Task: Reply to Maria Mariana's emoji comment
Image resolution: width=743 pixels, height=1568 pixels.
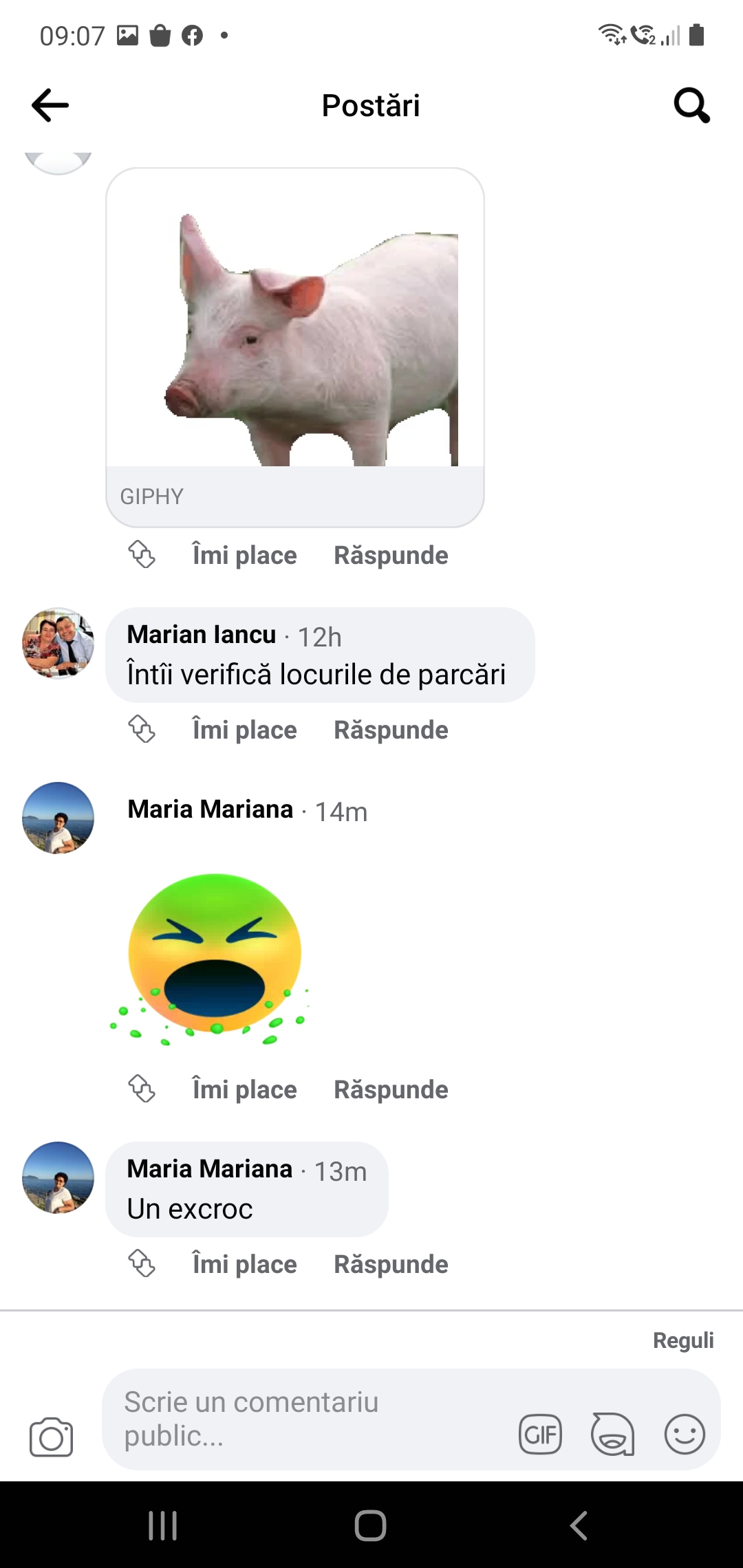Action: pyautogui.click(x=391, y=1089)
